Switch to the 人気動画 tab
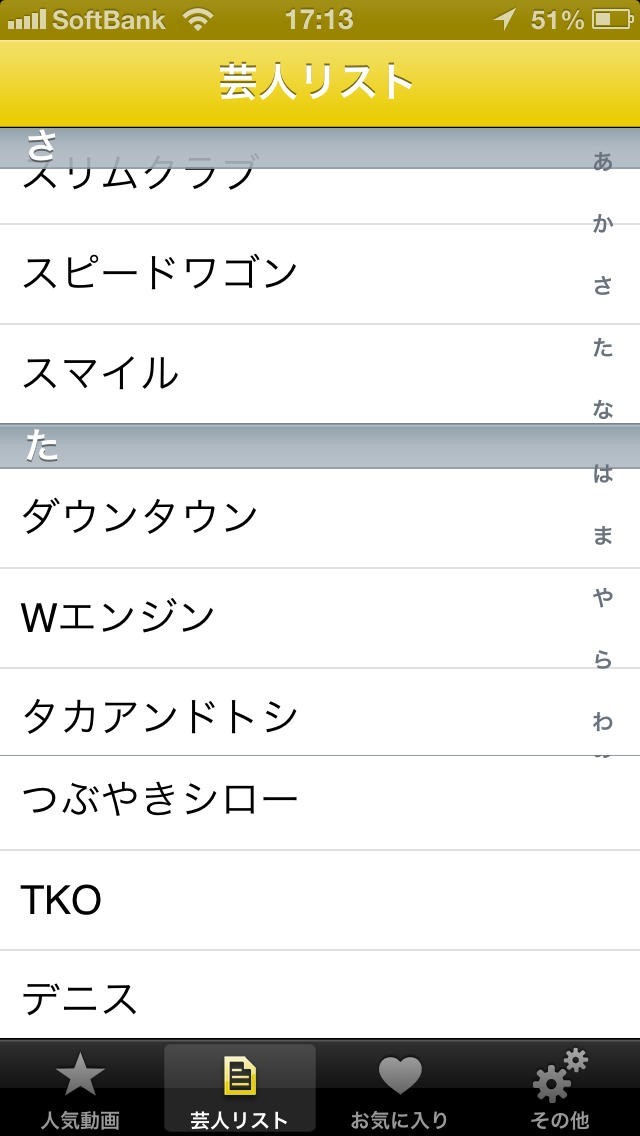This screenshot has width=640, height=1136. (x=80, y=1088)
